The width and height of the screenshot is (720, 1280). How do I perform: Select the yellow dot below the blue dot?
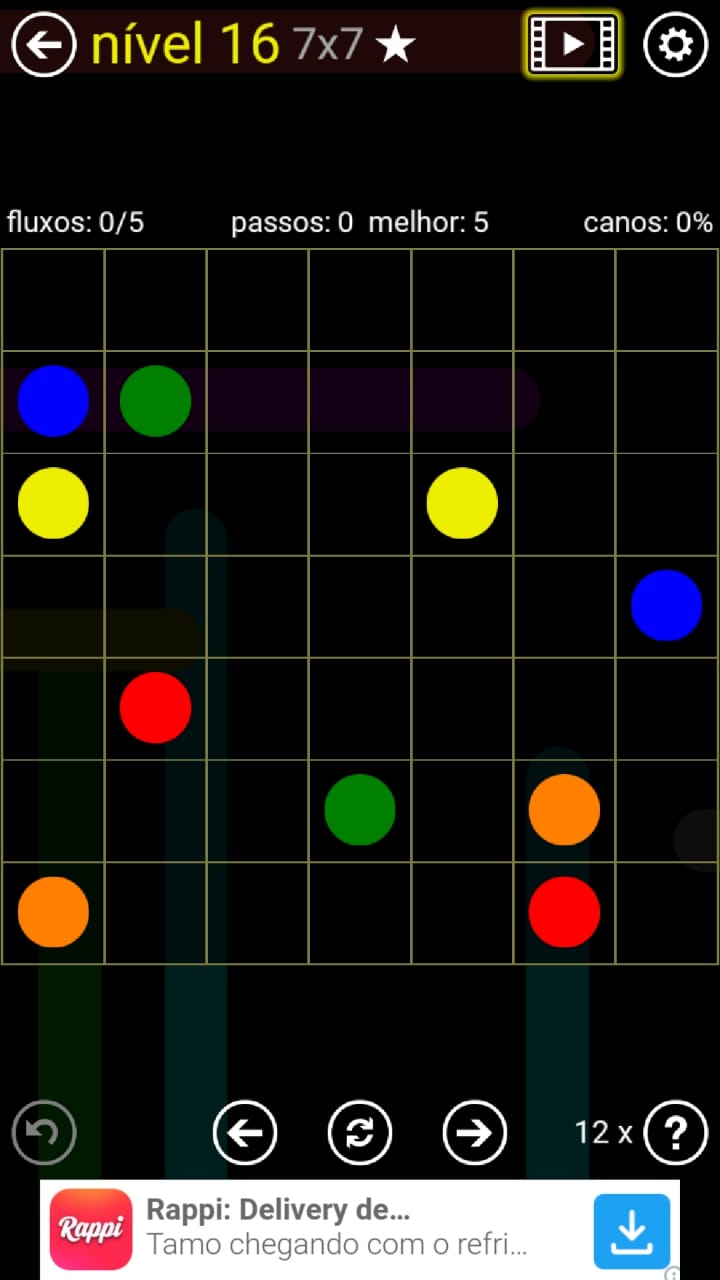pyautogui.click(x=53, y=503)
